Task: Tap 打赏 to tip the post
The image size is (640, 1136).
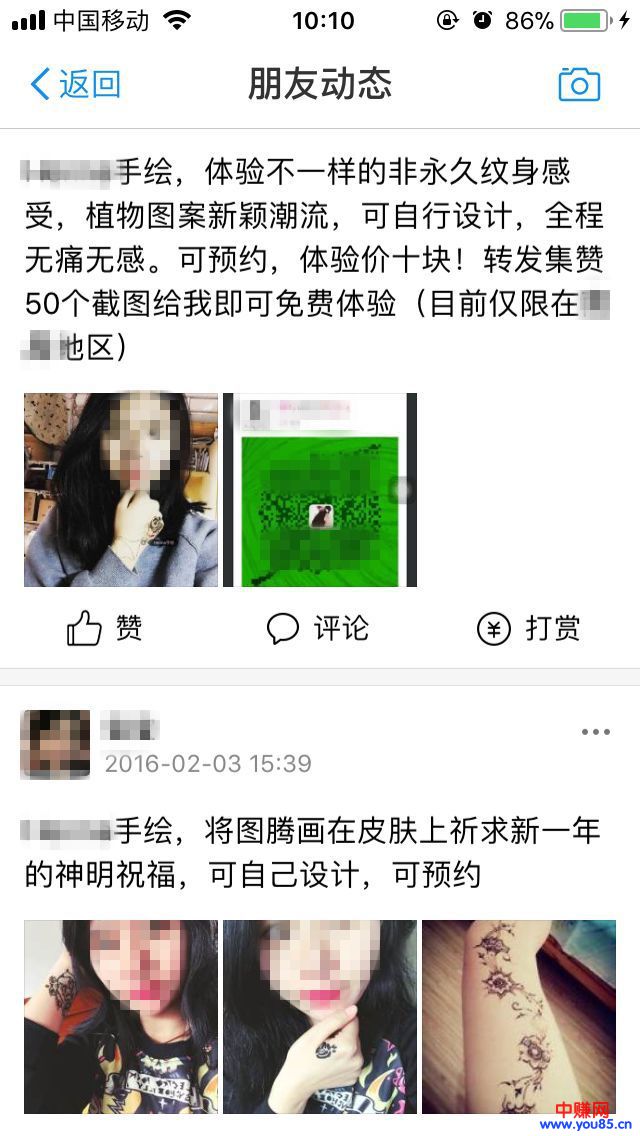Action: pos(528,628)
